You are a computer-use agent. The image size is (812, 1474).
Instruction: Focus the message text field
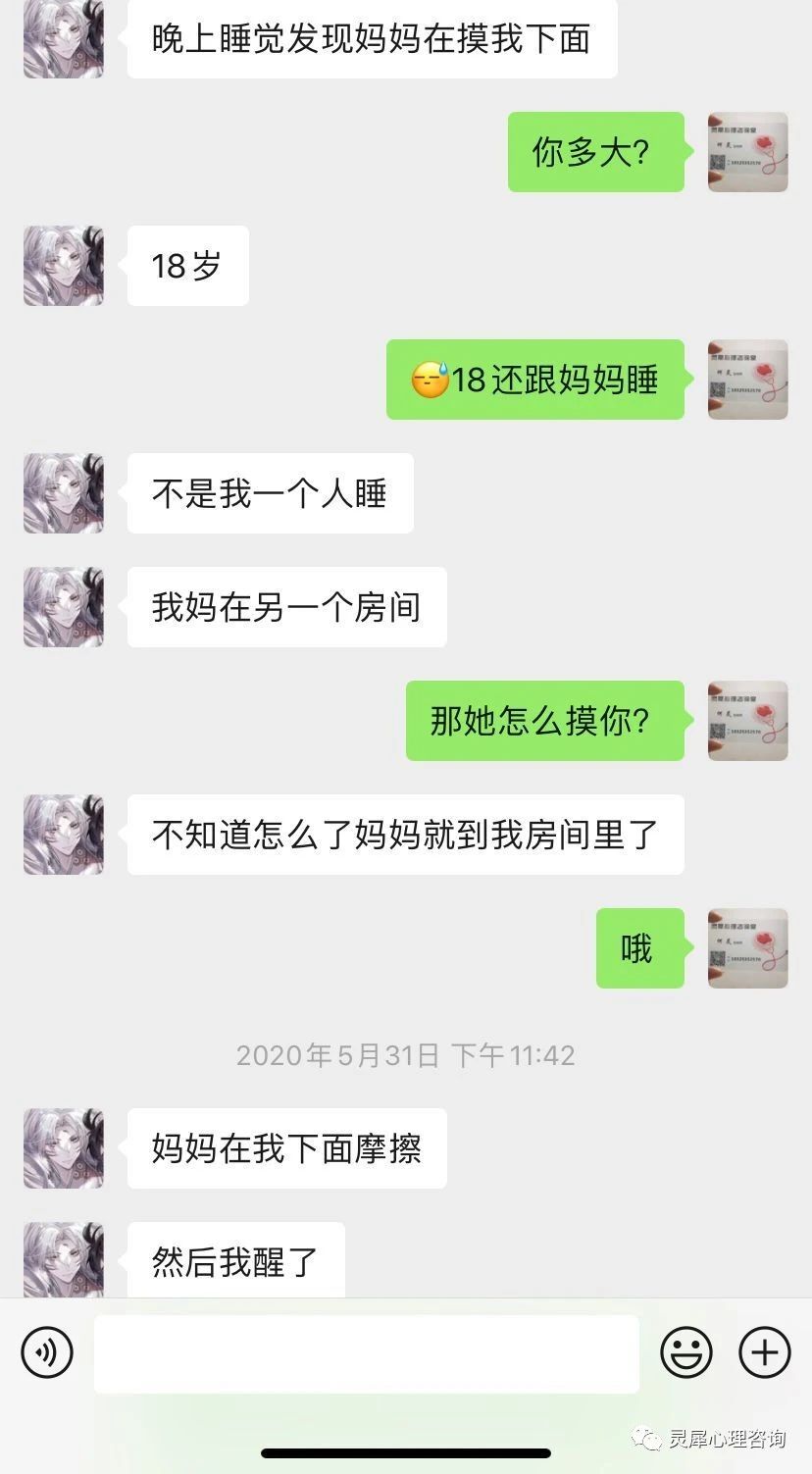tap(366, 1353)
